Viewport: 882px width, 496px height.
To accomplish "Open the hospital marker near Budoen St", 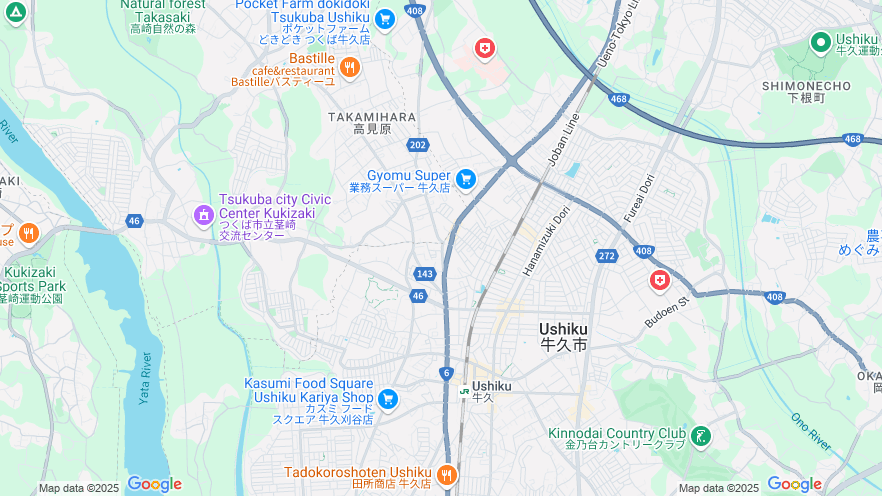I will click(659, 281).
